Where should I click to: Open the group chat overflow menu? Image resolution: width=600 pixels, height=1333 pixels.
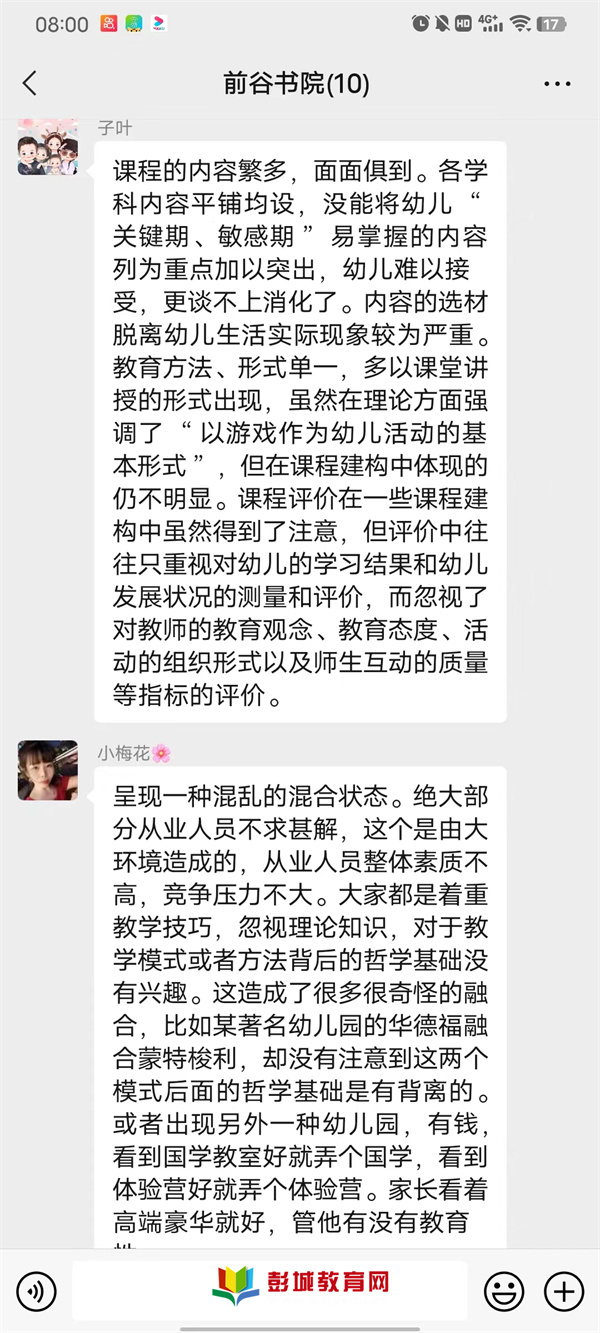click(557, 84)
